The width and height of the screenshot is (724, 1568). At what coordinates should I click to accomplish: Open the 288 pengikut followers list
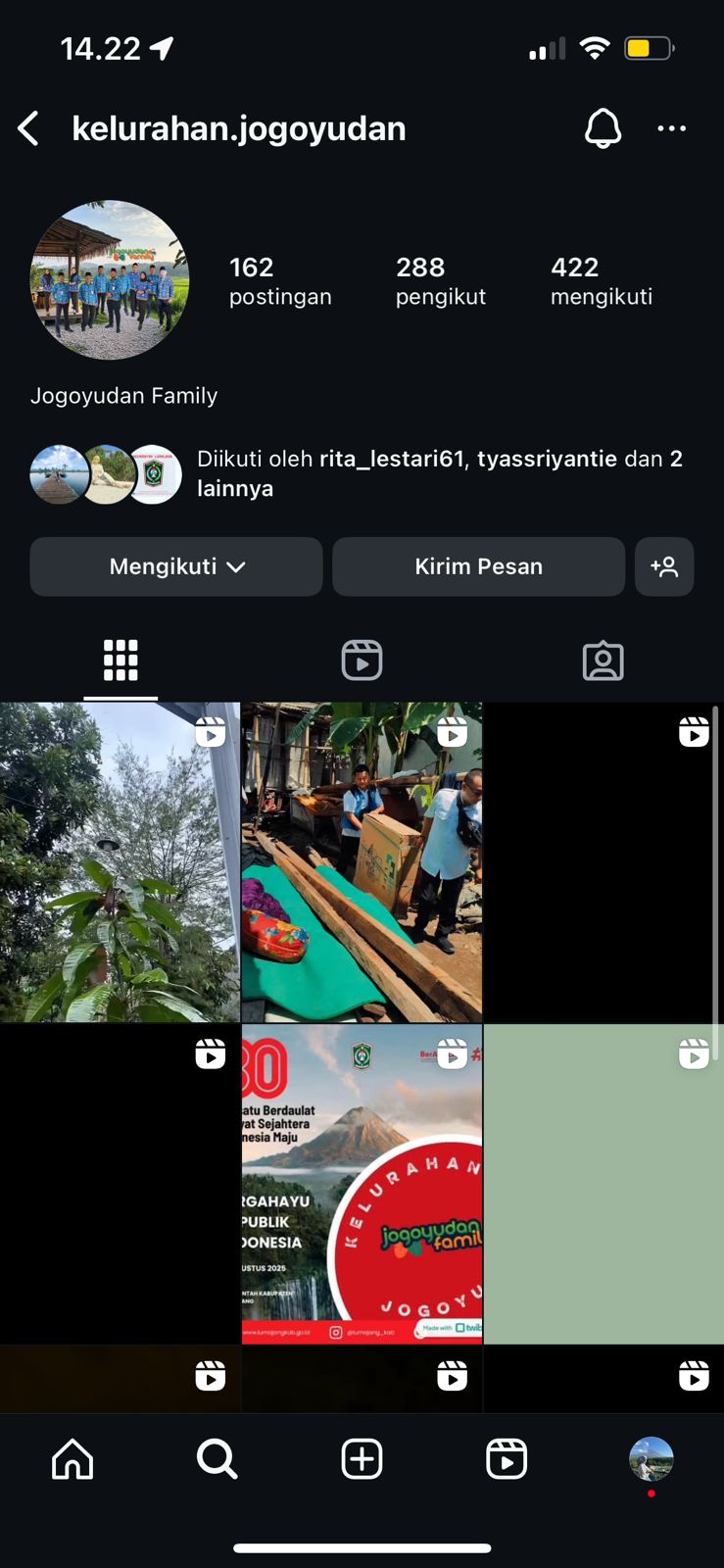(440, 280)
